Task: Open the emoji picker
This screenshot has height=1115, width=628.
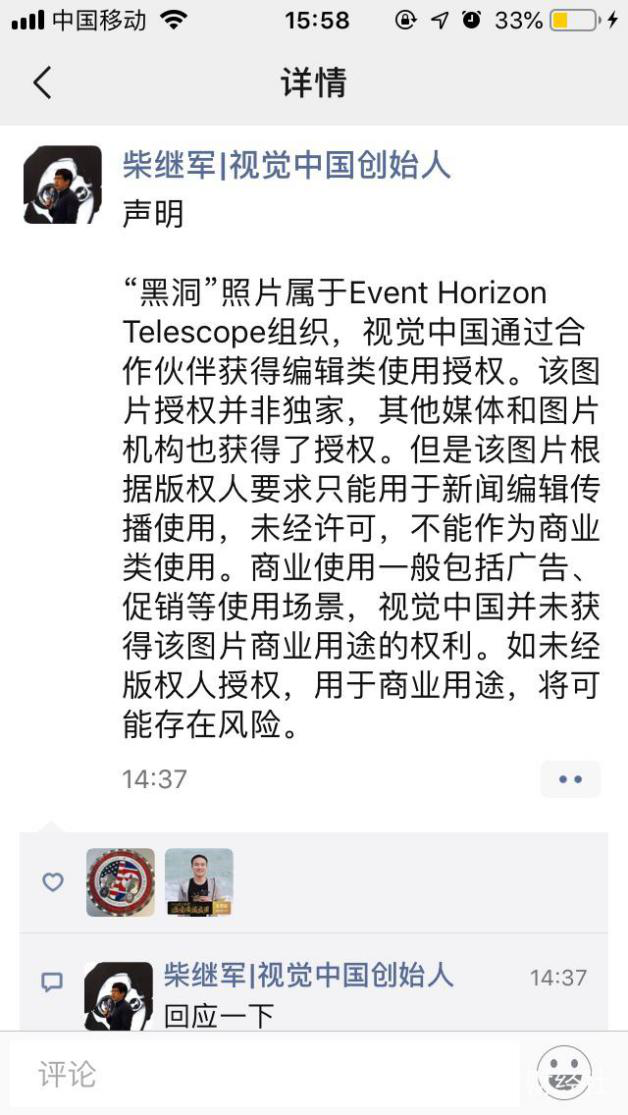Action: pyautogui.click(x=564, y=1074)
